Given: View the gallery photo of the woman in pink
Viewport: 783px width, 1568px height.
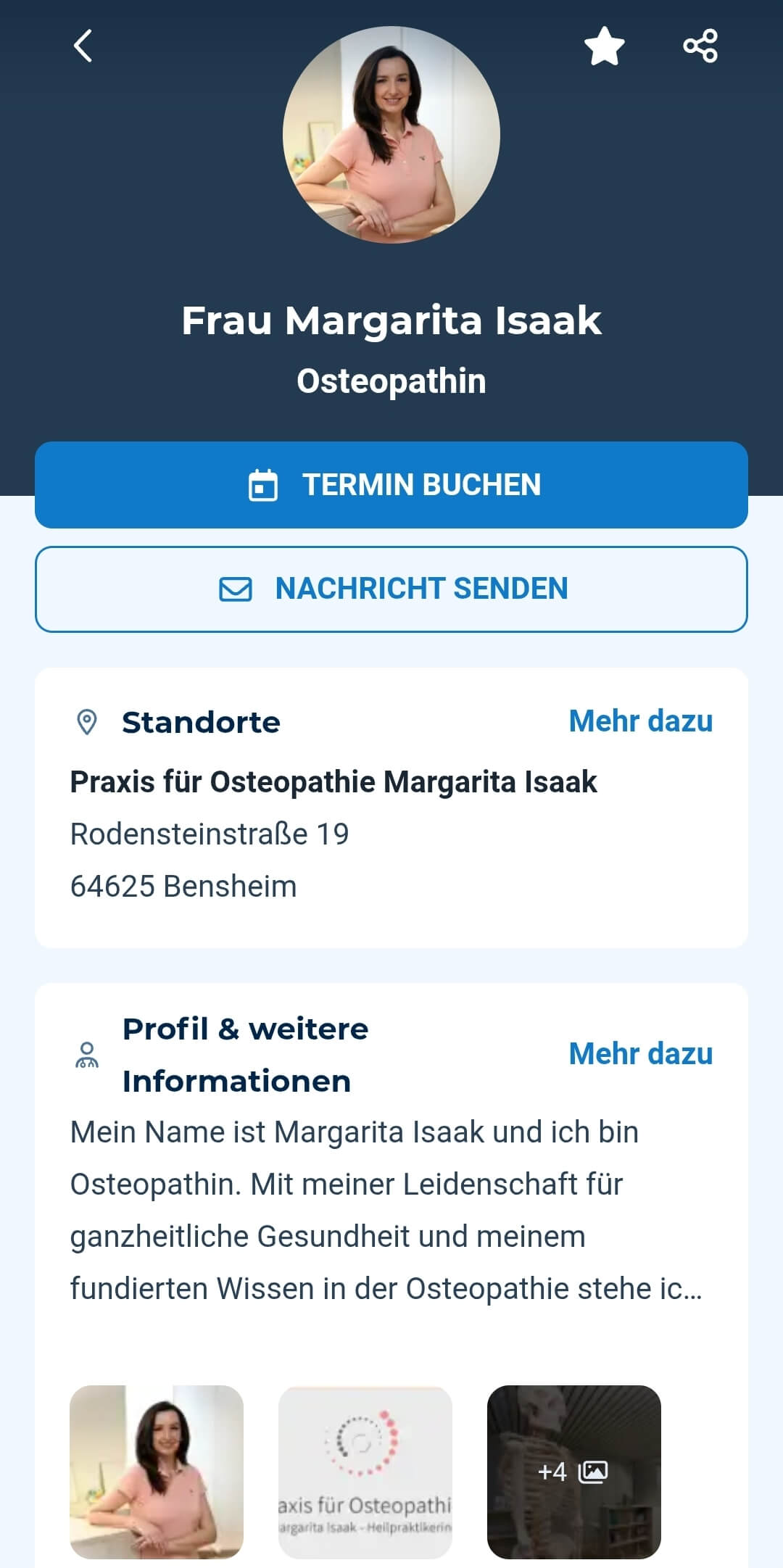Looking at the screenshot, I should (x=157, y=1472).
